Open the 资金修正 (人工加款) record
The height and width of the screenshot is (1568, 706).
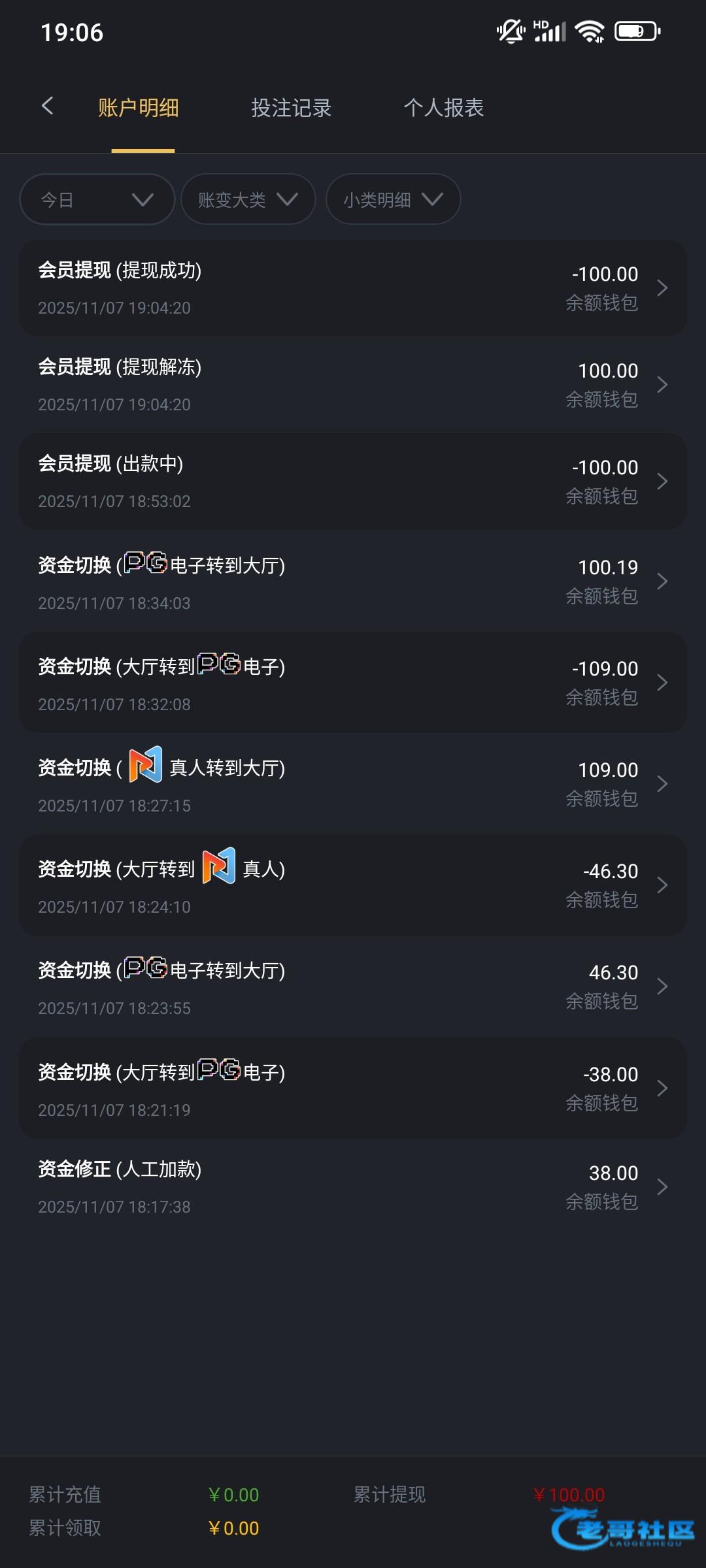coord(353,1187)
